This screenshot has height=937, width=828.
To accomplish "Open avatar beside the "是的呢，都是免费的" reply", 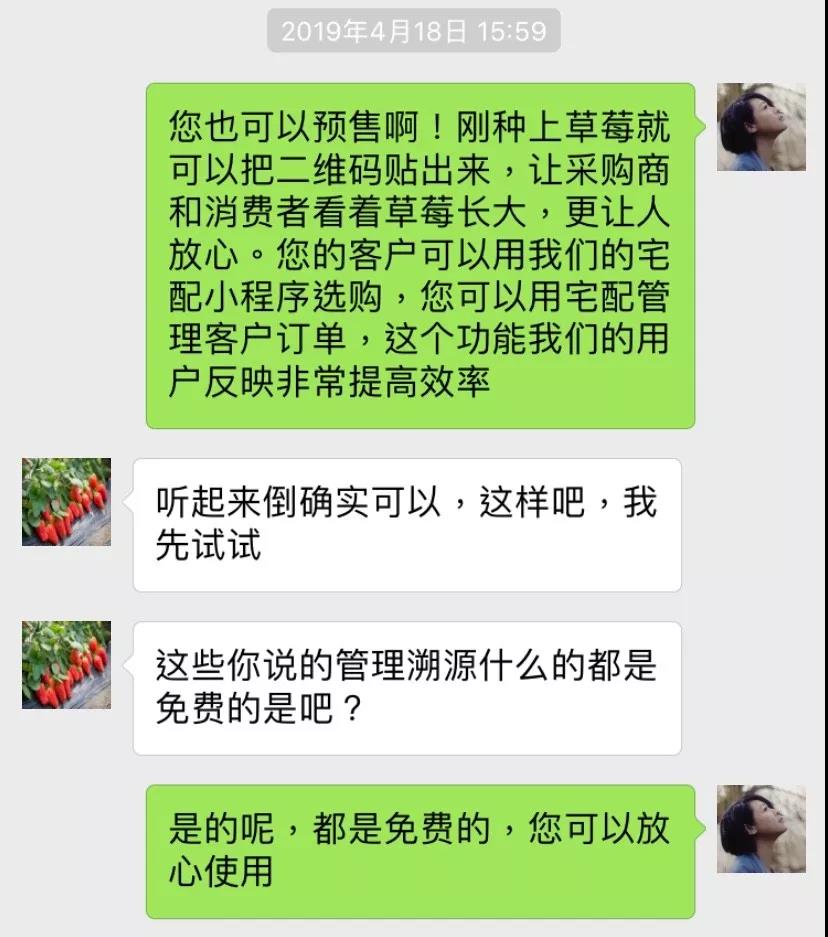I will [761, 828].
